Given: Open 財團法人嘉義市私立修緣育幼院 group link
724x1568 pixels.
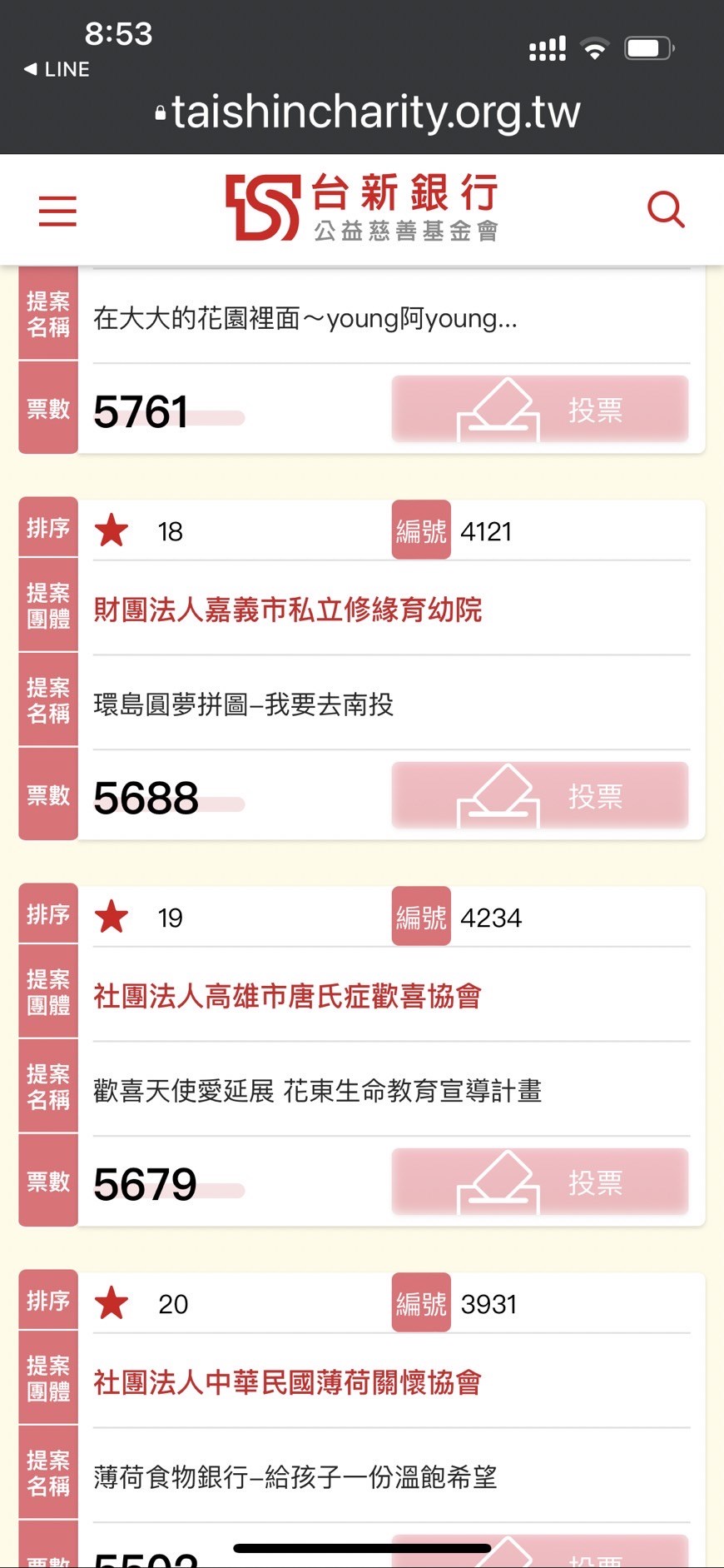Looking at the screenshot, I should tap(288, 610).
